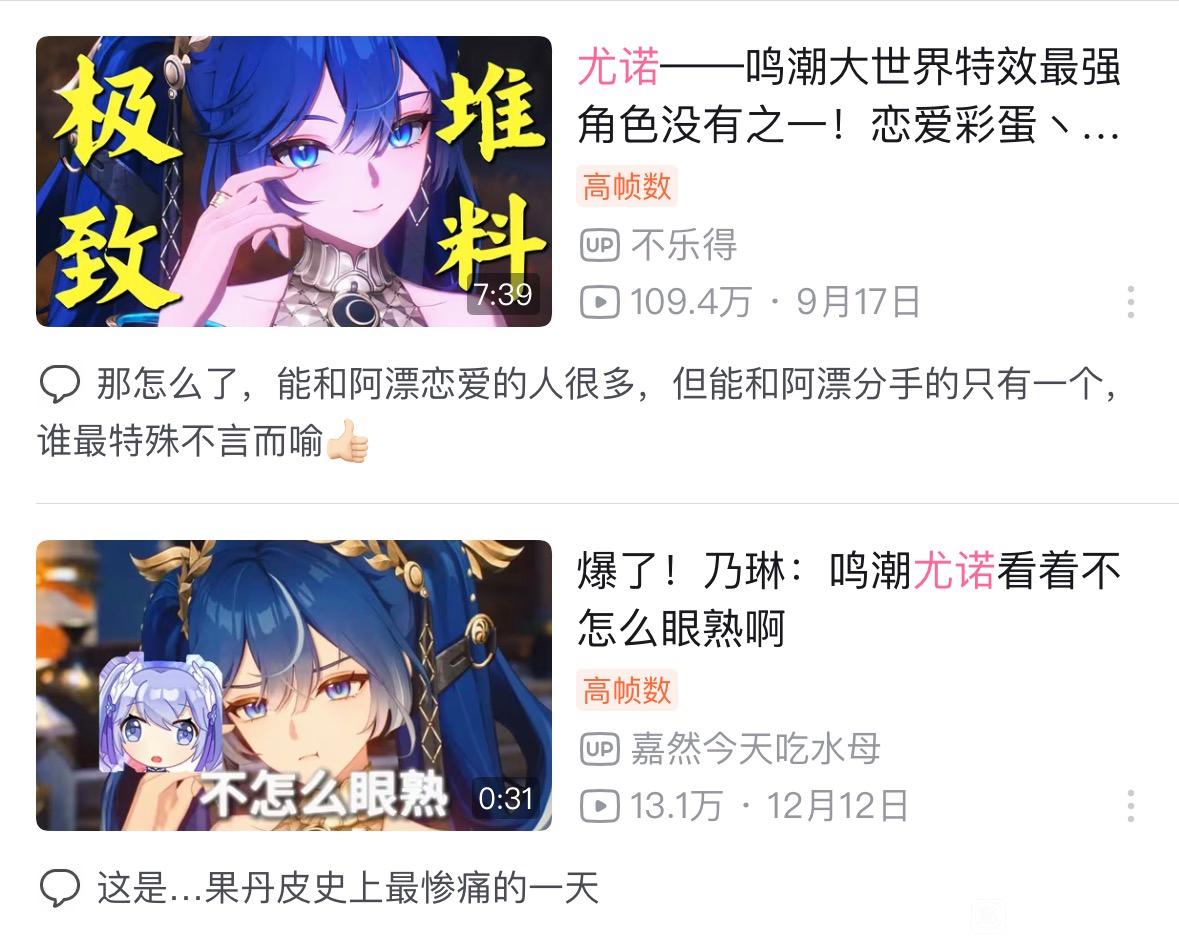
Task: Open the overflow menu for 嘉然今天吃水母's video
Action: 1130,805
